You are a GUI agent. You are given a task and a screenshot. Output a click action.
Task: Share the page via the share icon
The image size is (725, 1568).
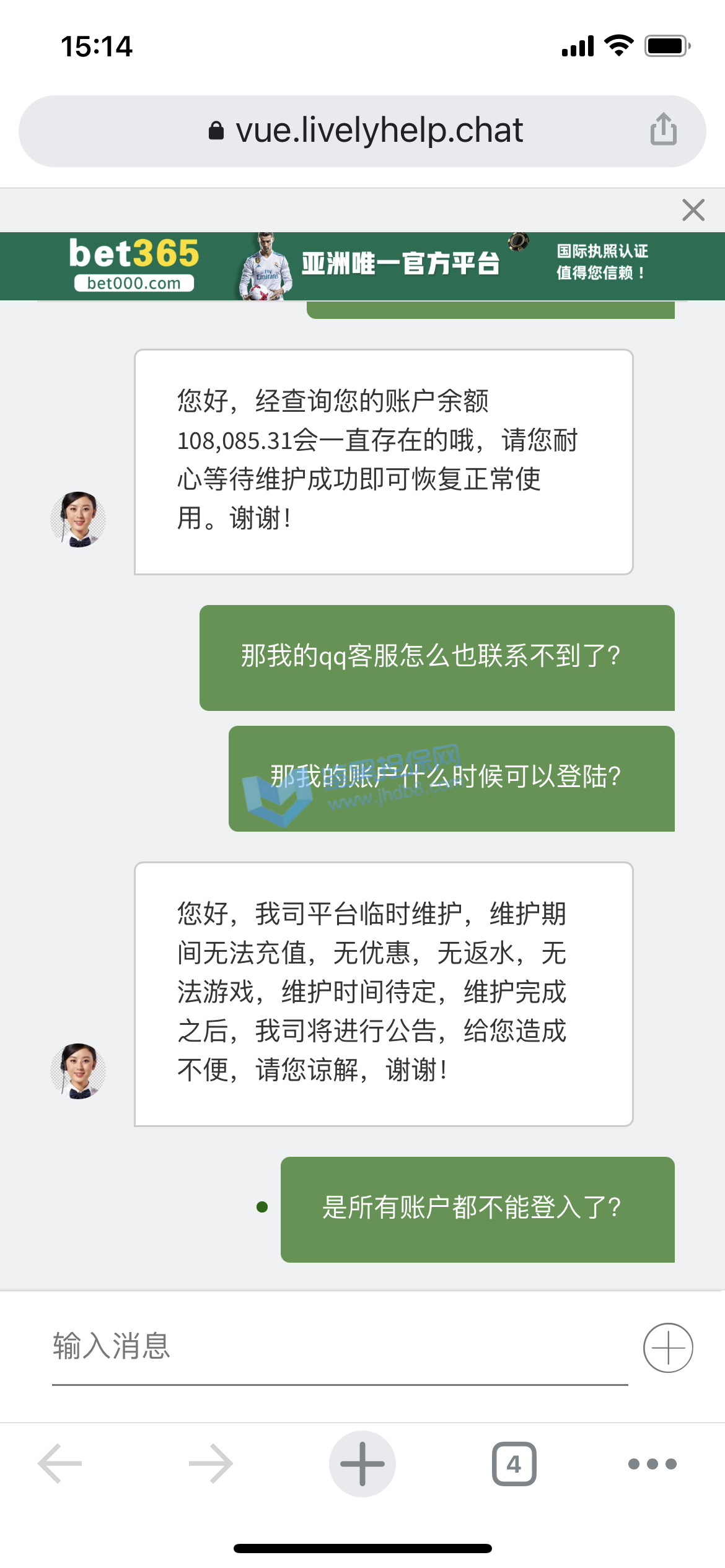(663, 129)
